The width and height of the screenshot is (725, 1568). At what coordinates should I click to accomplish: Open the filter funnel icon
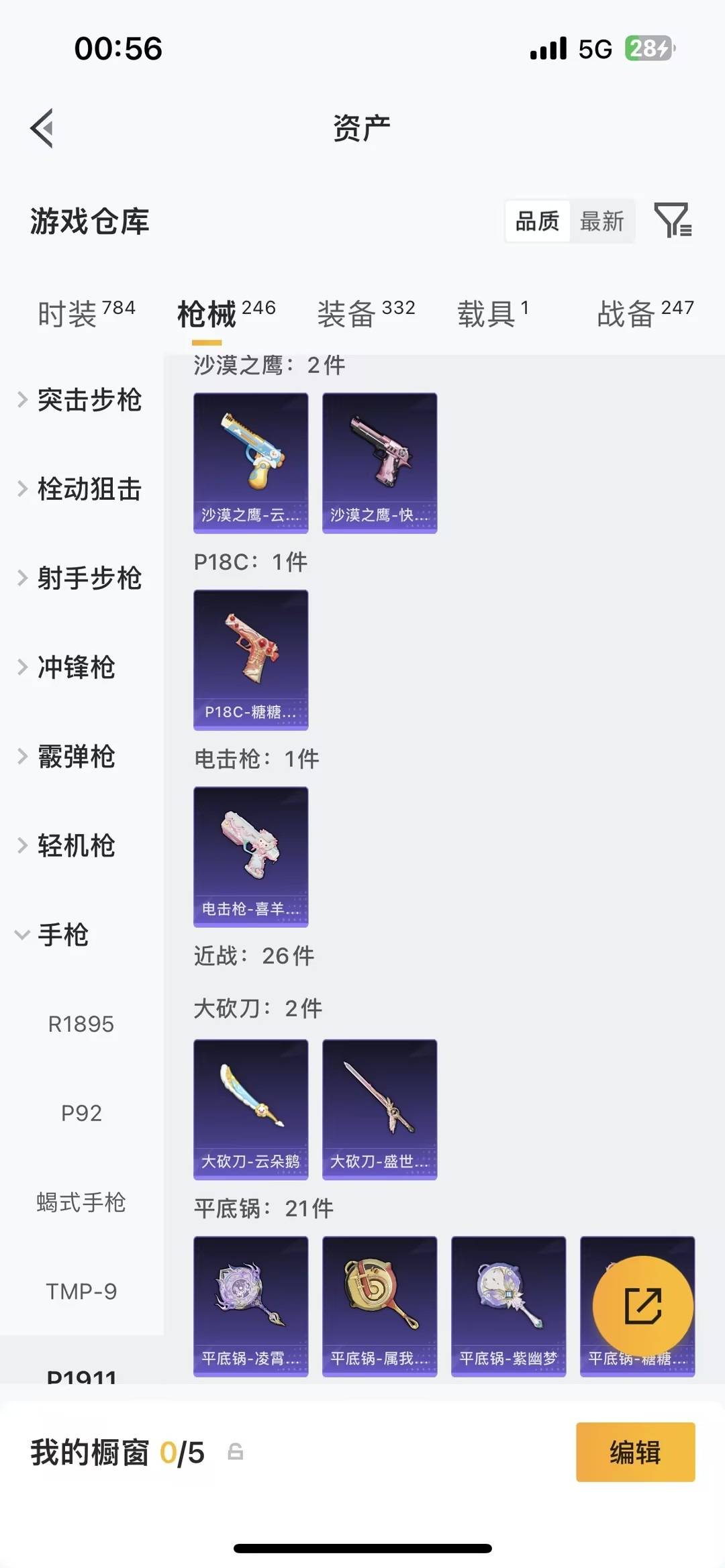(x=673, y=221)
